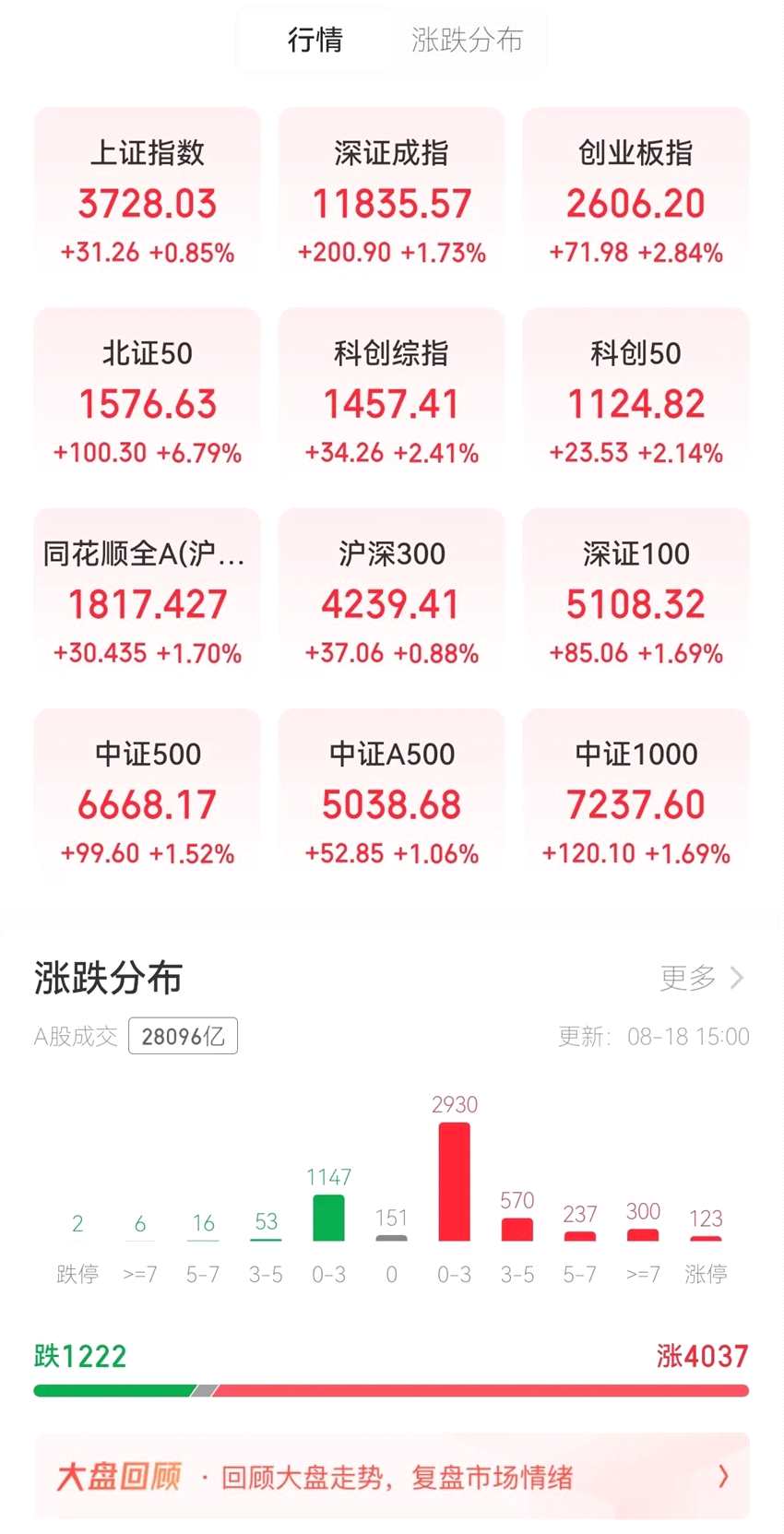View 沪深300 index details
784x1534 pixels.
tap(391, 602)
